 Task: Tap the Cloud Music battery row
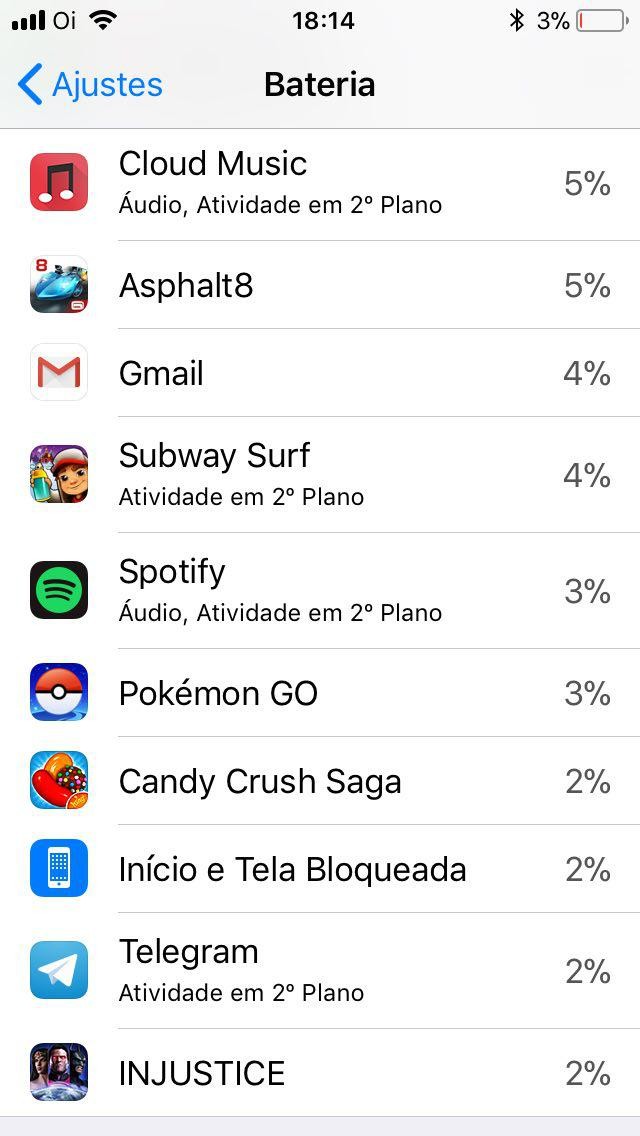[x=320, y=183]
